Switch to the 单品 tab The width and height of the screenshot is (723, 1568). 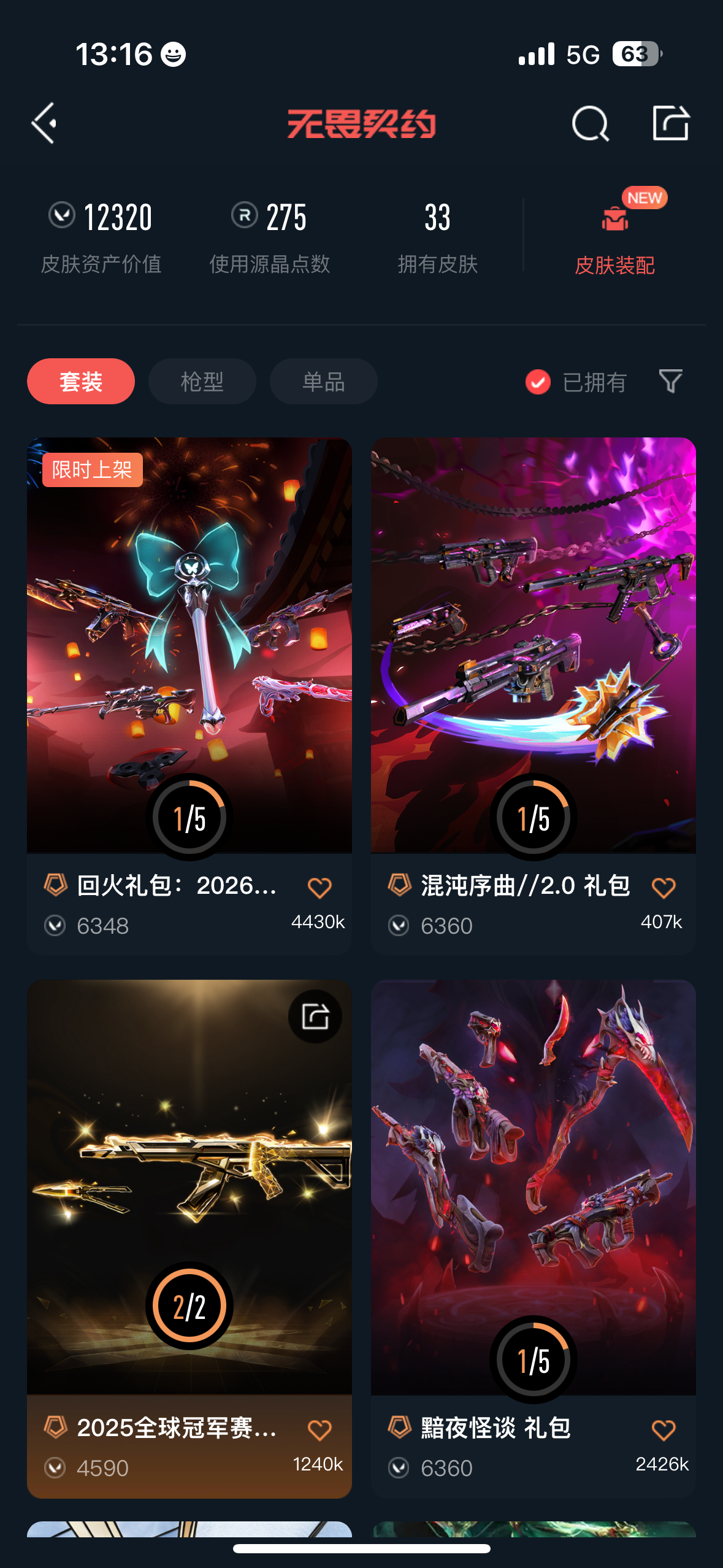pos(323,382)
